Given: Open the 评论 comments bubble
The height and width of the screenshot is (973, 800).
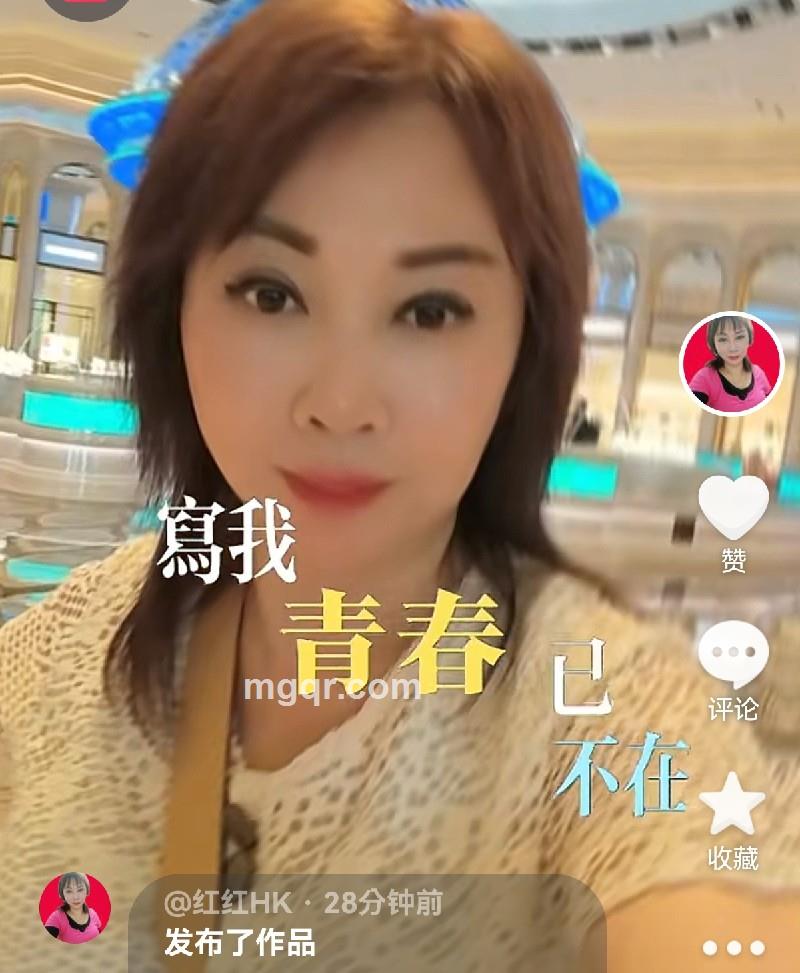Looking at the screenshot, I should coord(733,656).
